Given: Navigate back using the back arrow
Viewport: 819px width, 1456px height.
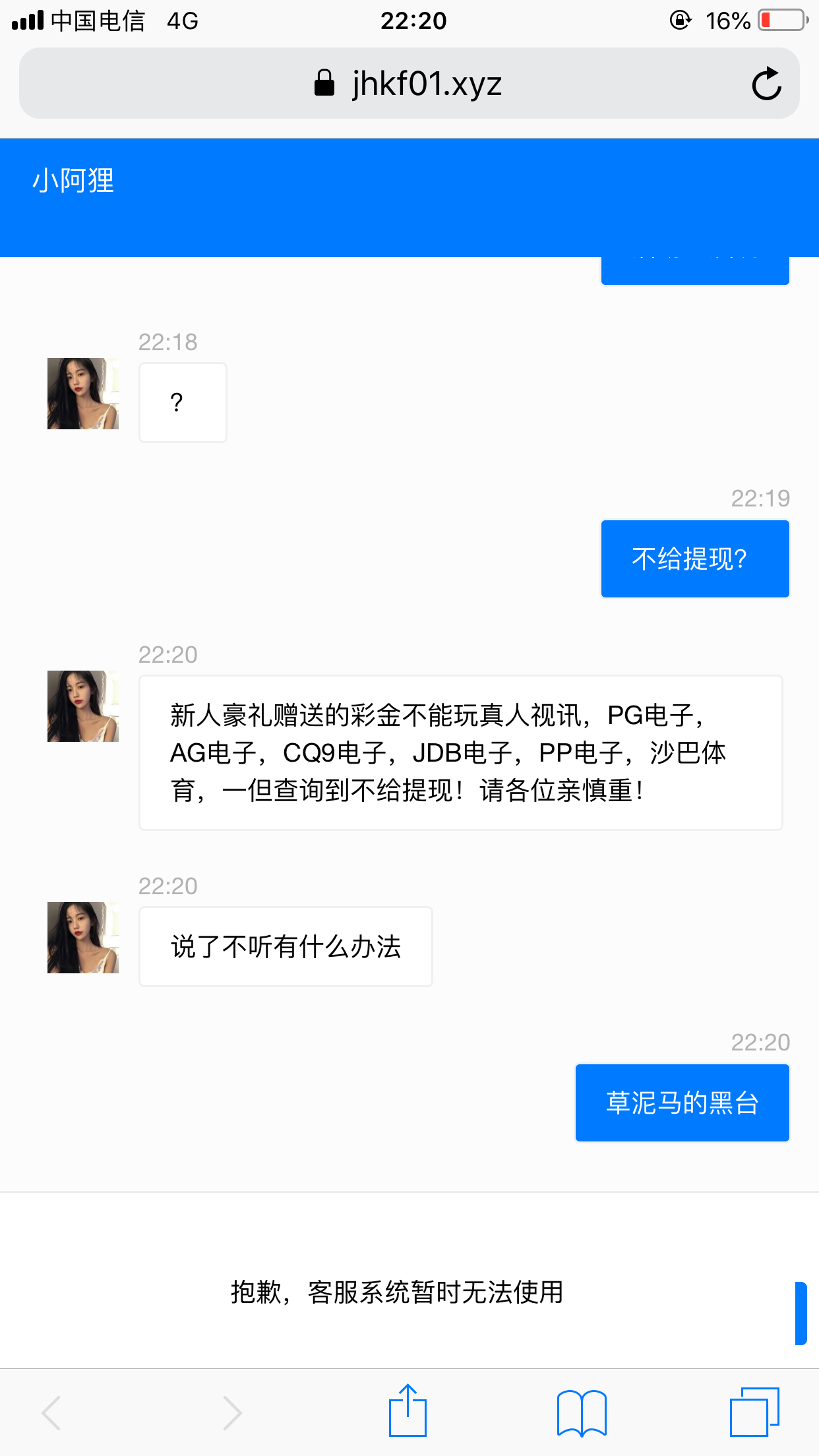Looking at the screenshot, I should [x=51, y=1411].
